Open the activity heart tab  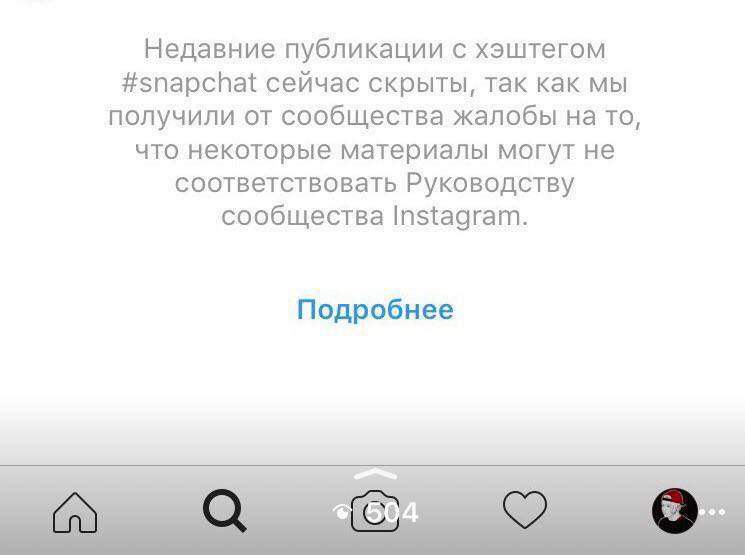click(525, 511)
